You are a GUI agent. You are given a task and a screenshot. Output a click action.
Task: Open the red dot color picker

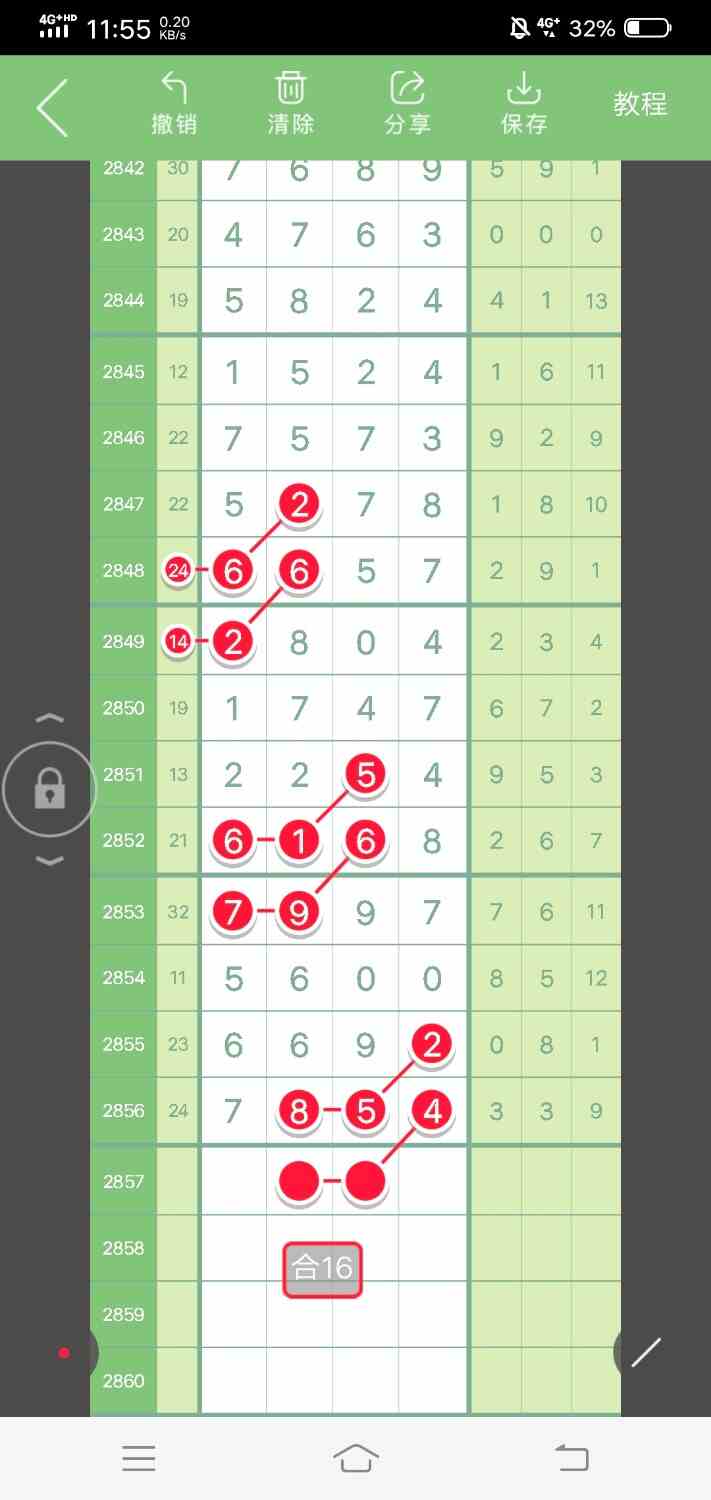(64, 1353)
